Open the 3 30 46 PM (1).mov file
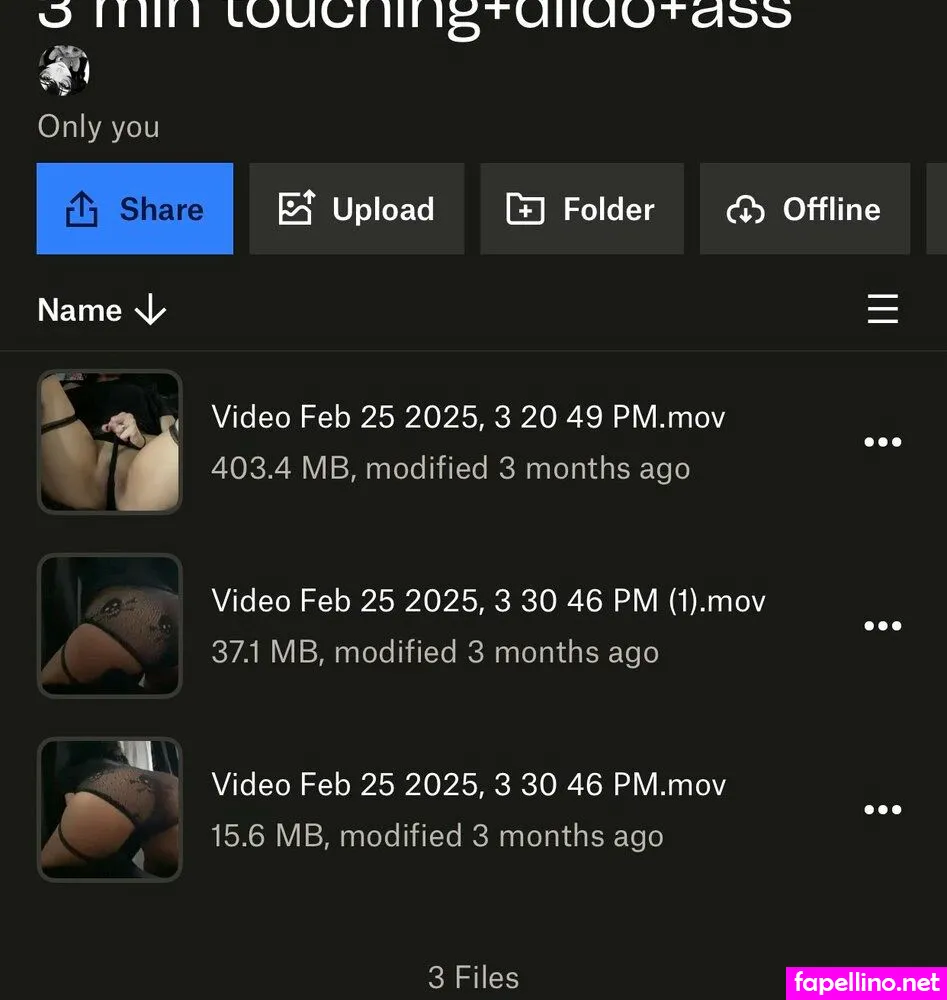 point(488,601)
